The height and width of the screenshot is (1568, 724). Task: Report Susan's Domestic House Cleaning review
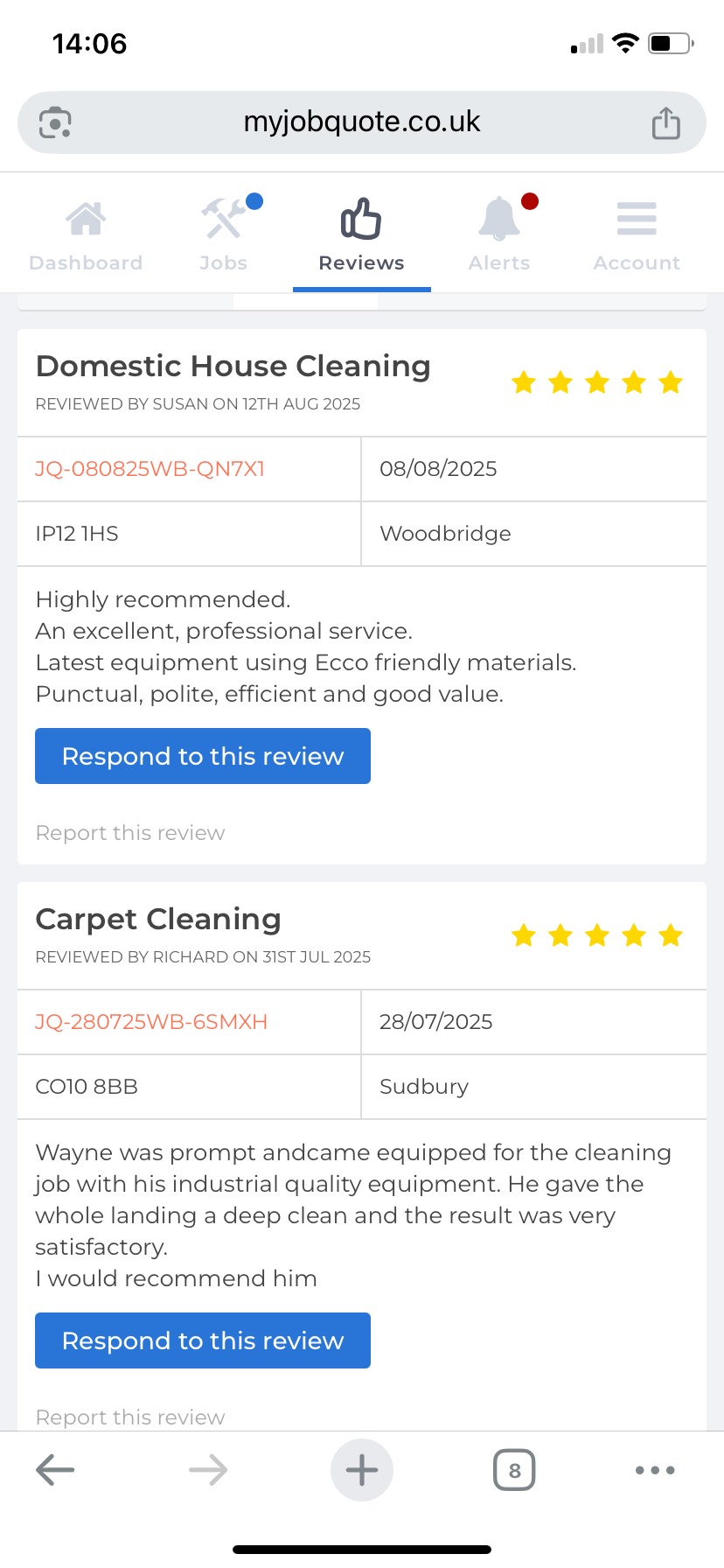[130, 833]
